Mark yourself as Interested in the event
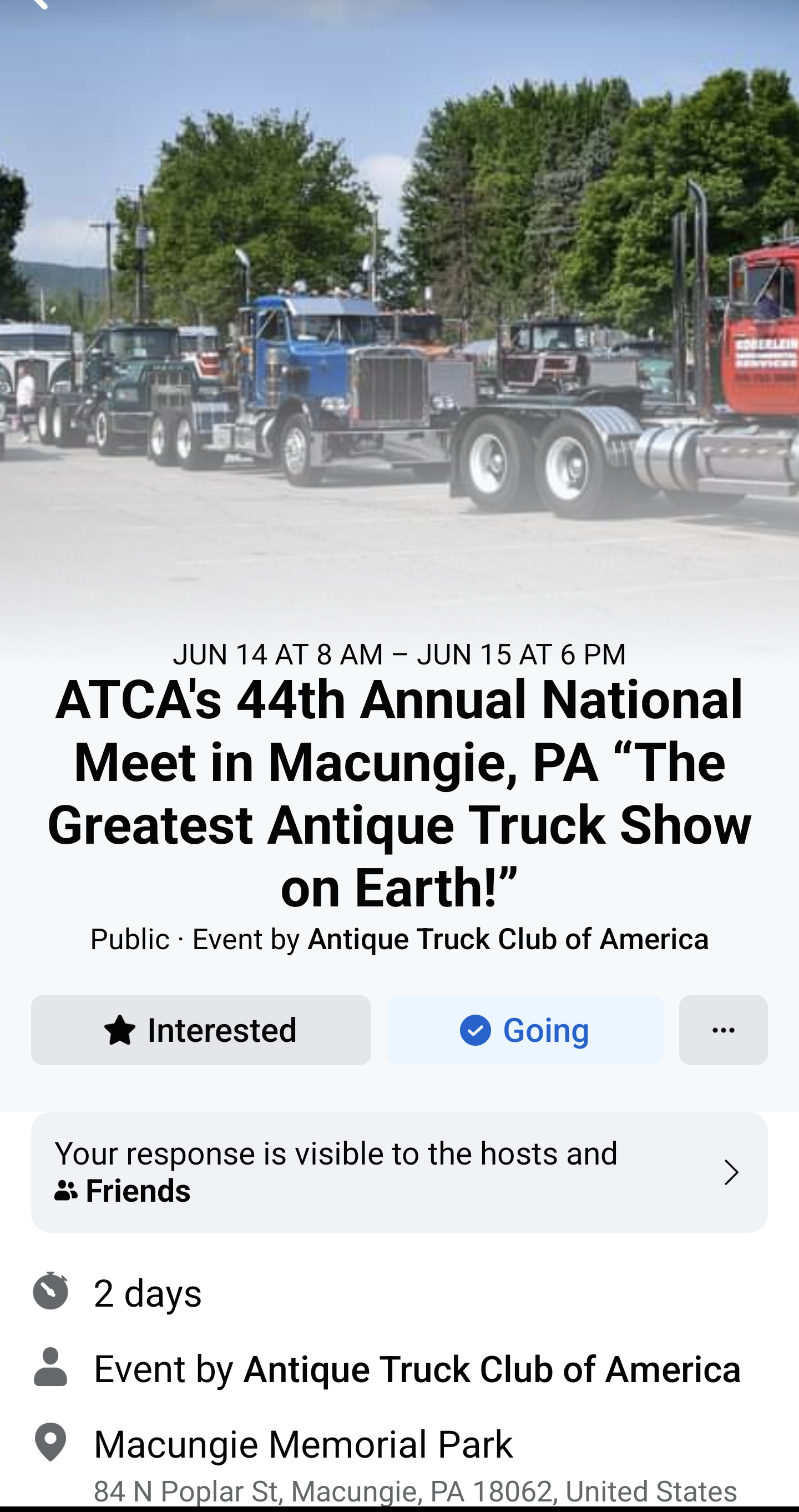 [x=201, y=1030]
